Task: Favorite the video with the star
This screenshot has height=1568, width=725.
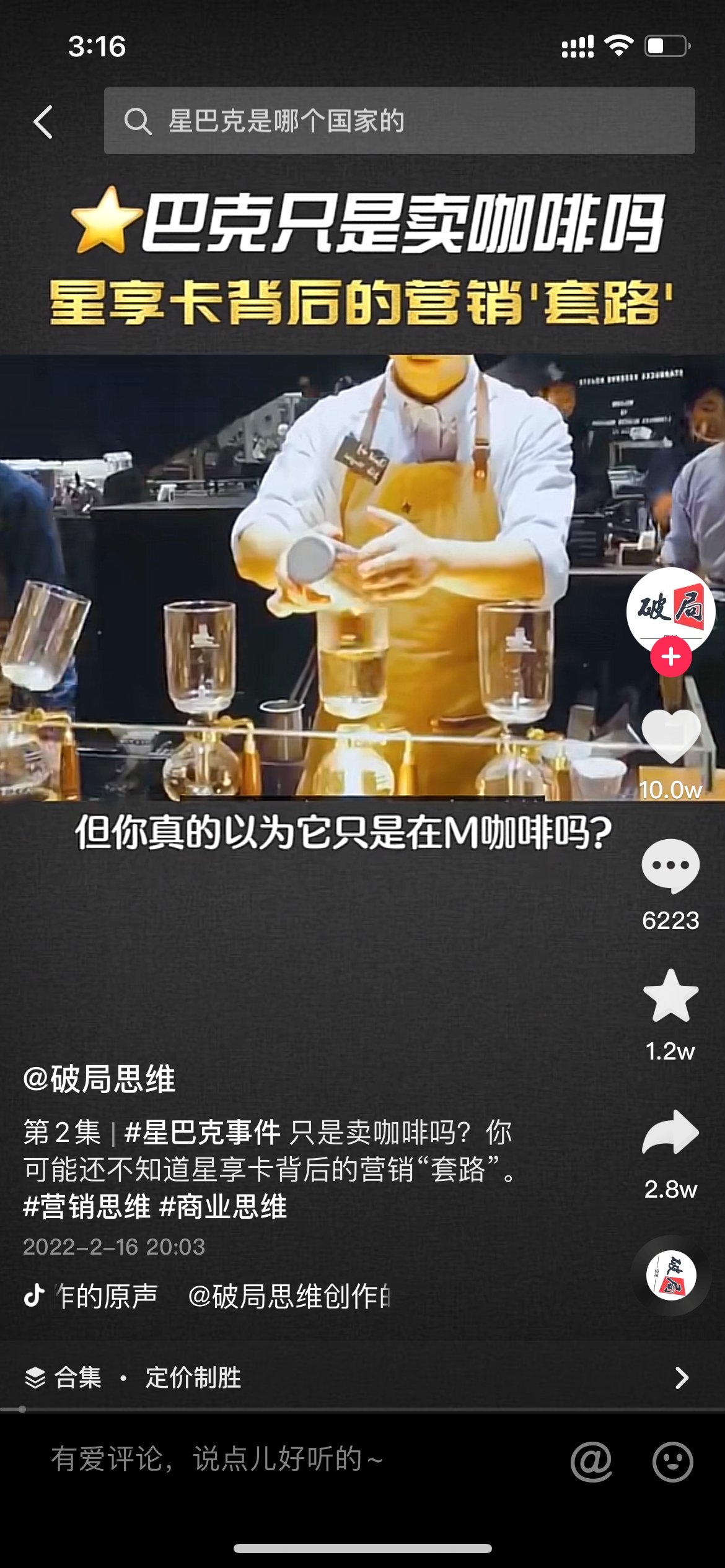Action: 670,996
